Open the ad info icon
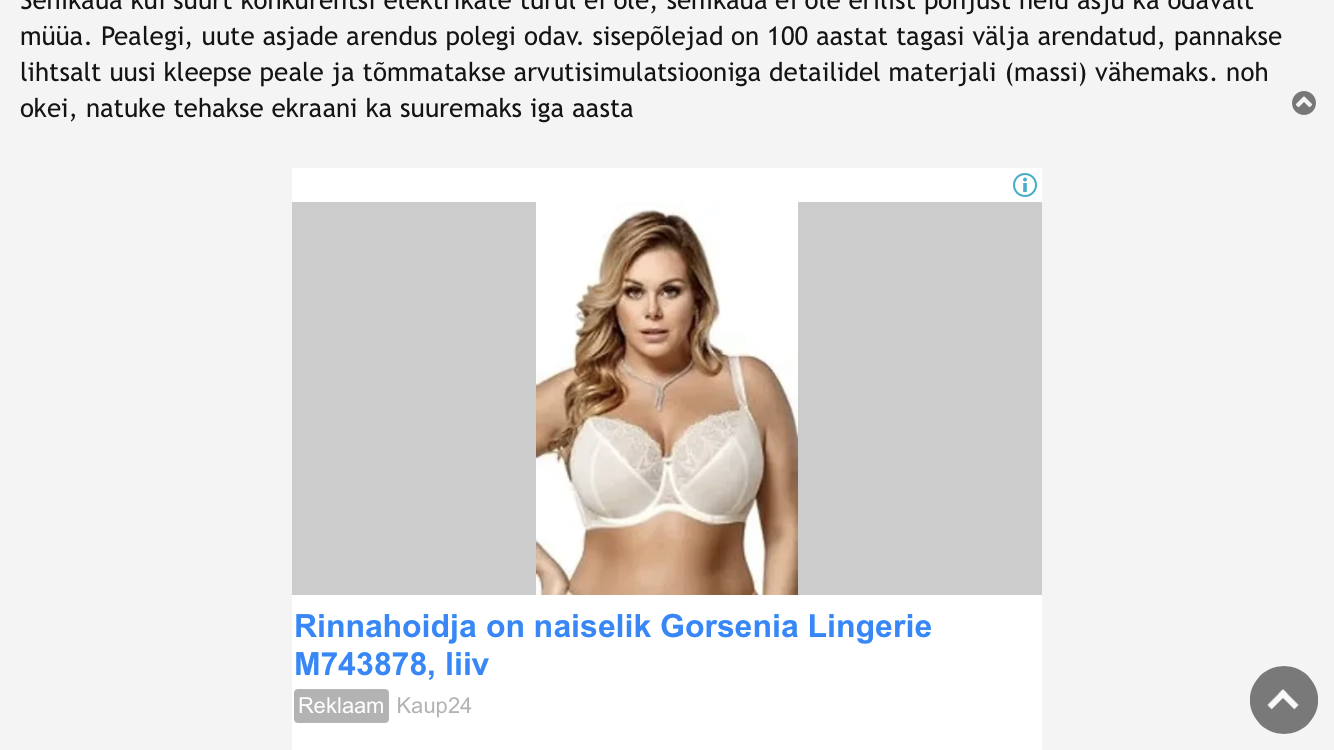Screen dimensions: 1334x750 tap(1025, 185)
